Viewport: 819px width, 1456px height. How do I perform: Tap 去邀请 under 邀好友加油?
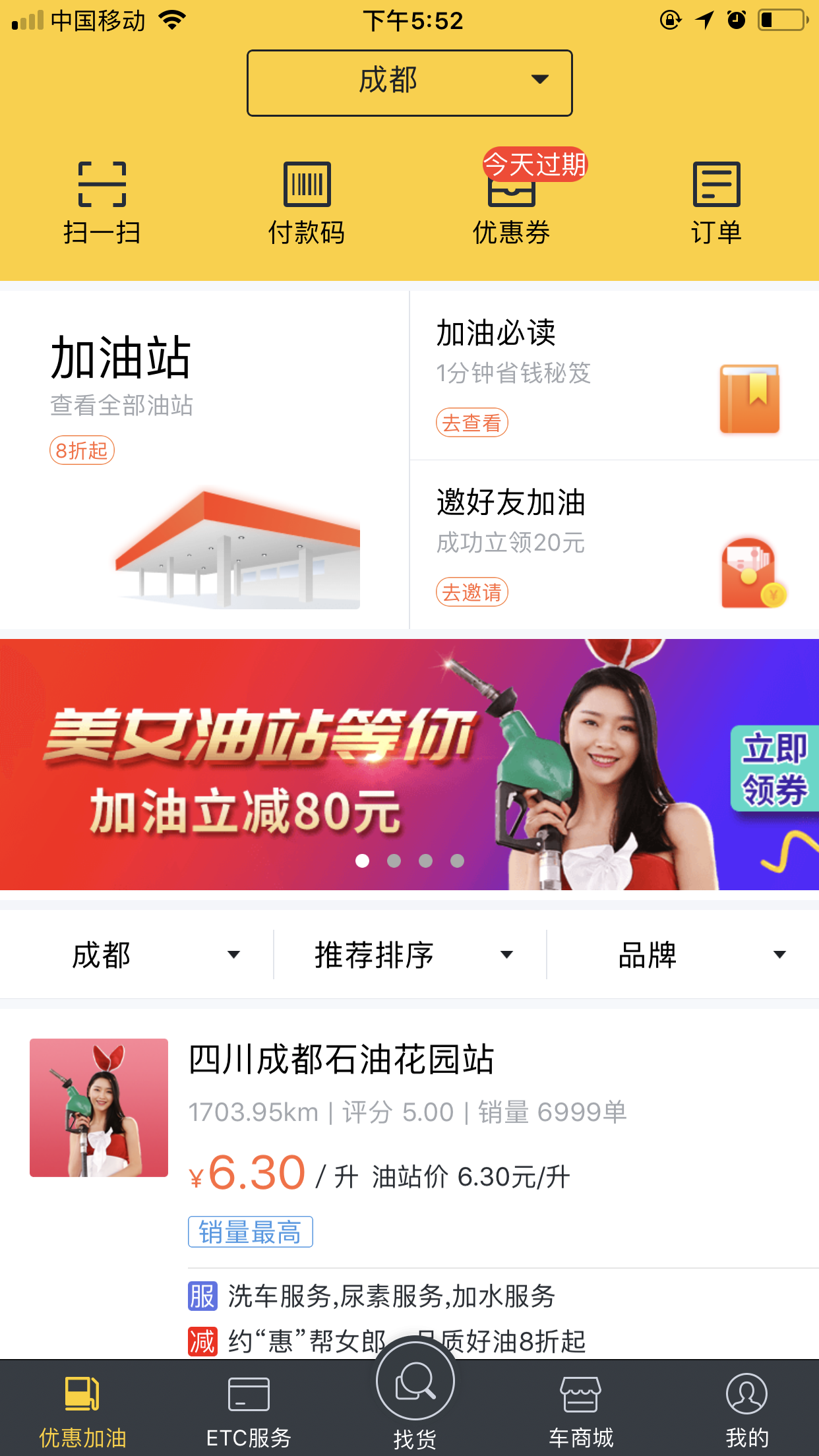point(471,592)
